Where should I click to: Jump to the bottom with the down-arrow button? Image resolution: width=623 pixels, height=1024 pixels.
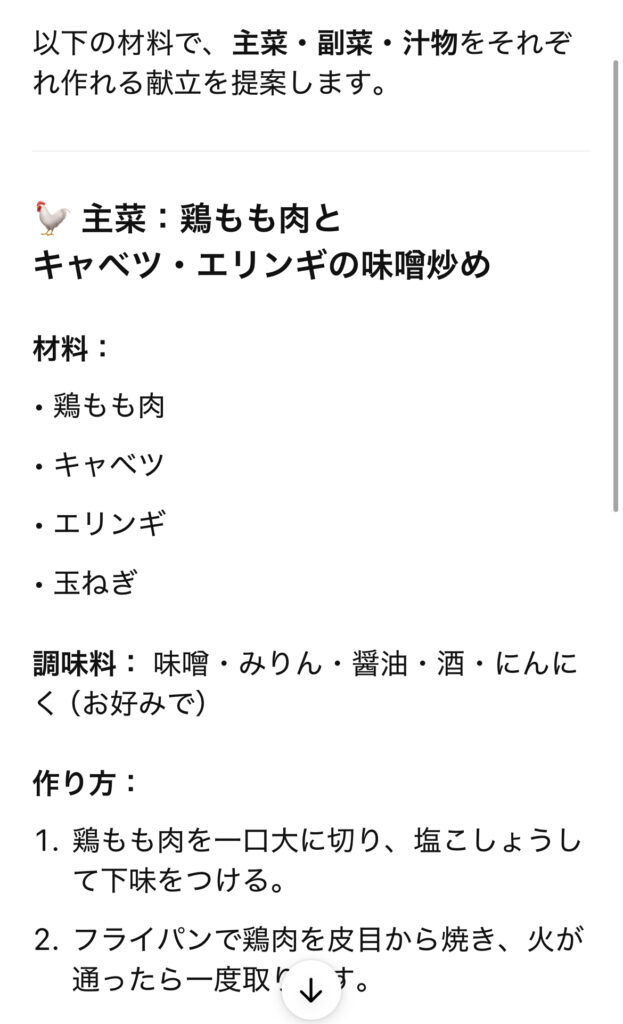311,989
